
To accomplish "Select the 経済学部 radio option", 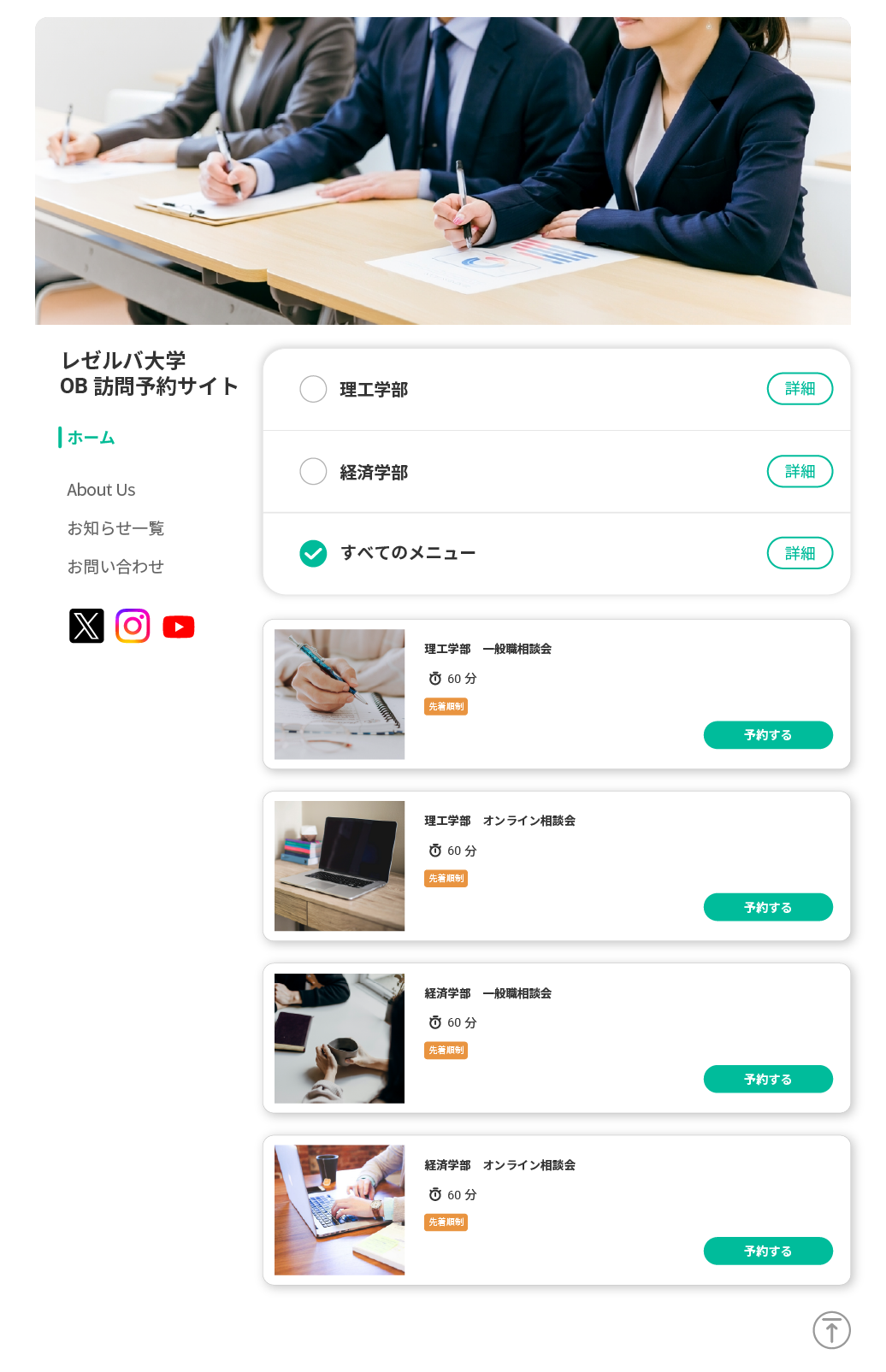I will point(313,471).
